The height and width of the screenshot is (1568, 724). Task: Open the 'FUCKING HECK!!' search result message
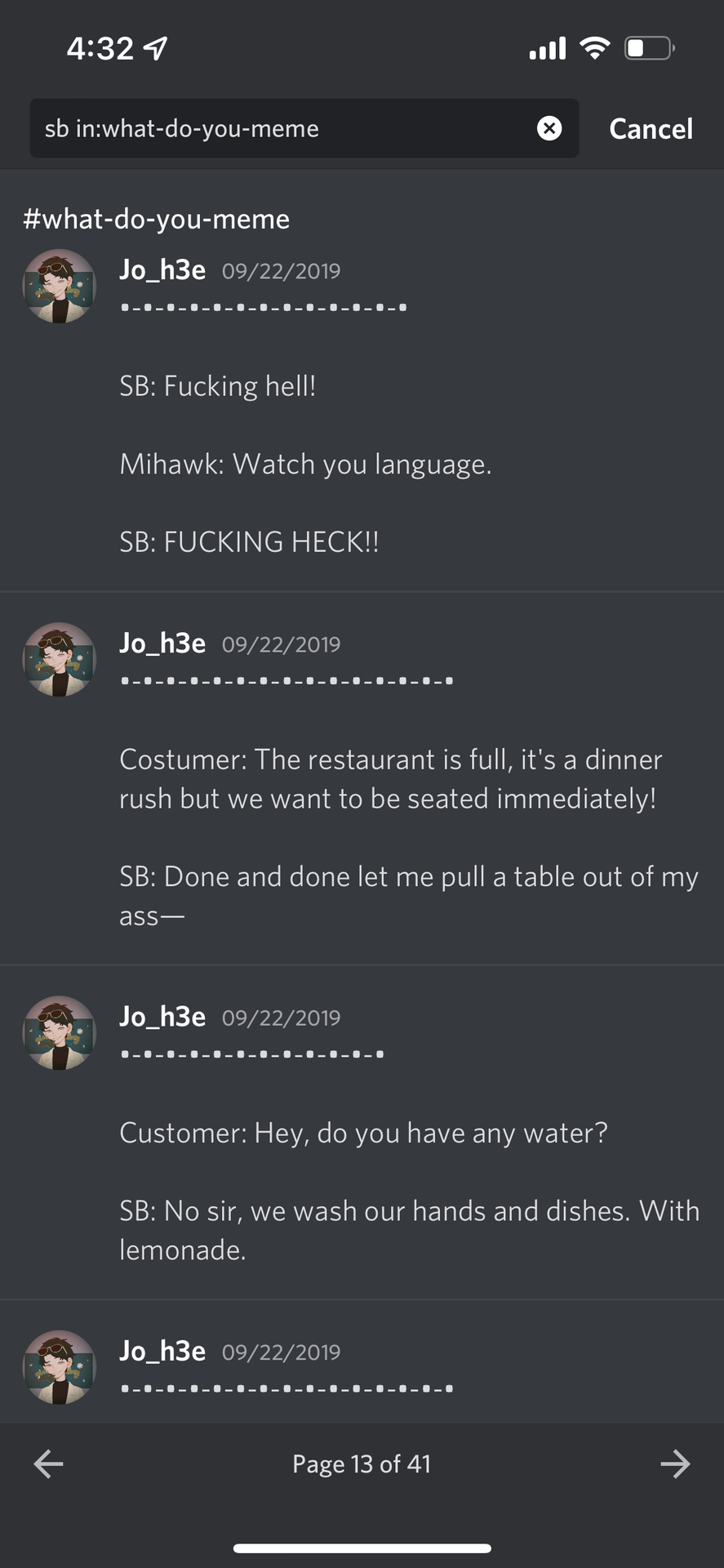[x=248, y=542]
